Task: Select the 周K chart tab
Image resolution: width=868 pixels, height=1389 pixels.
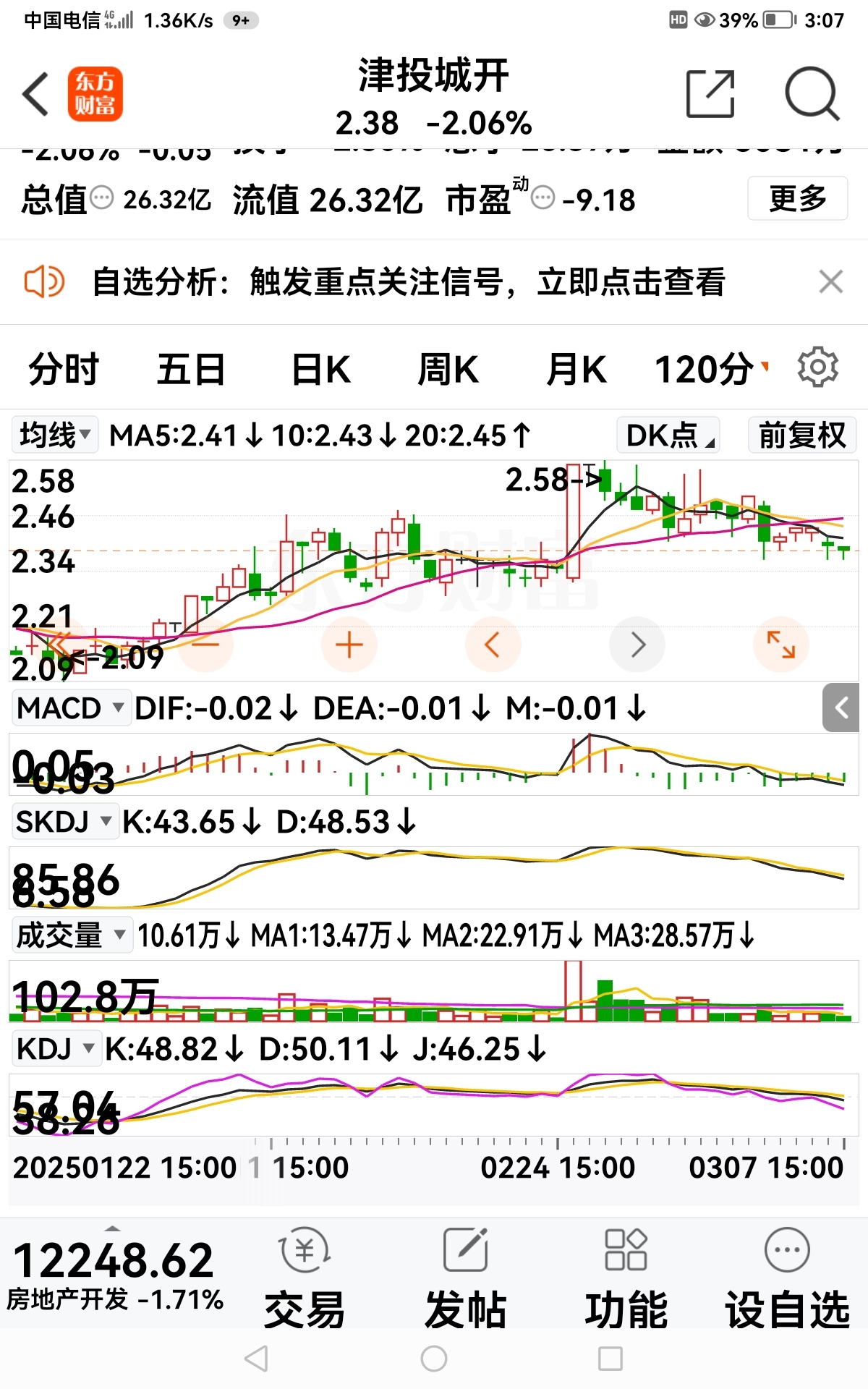Action: pos(448,370)
